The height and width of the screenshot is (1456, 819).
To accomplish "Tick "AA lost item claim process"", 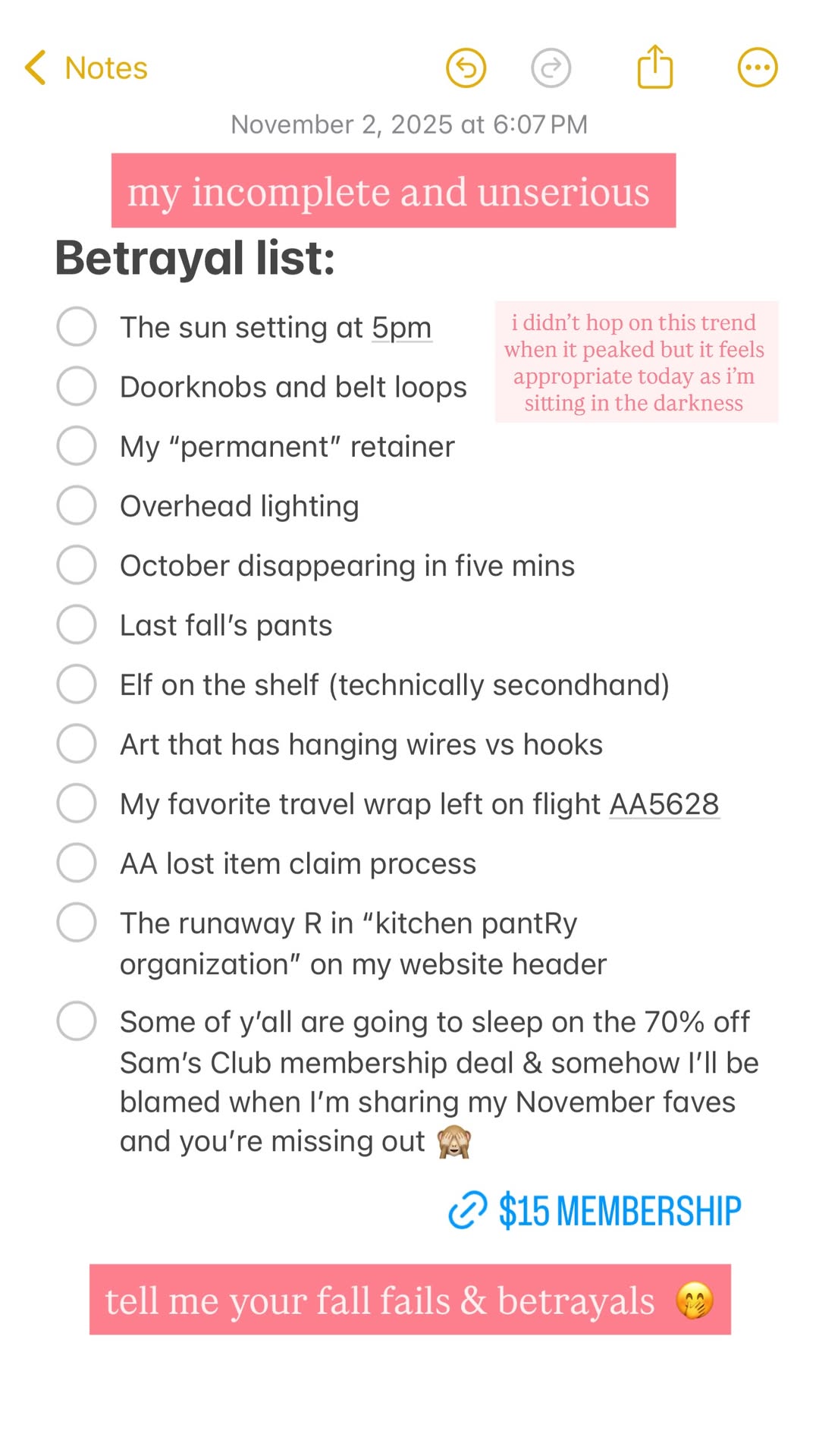I will click(77, 863).
